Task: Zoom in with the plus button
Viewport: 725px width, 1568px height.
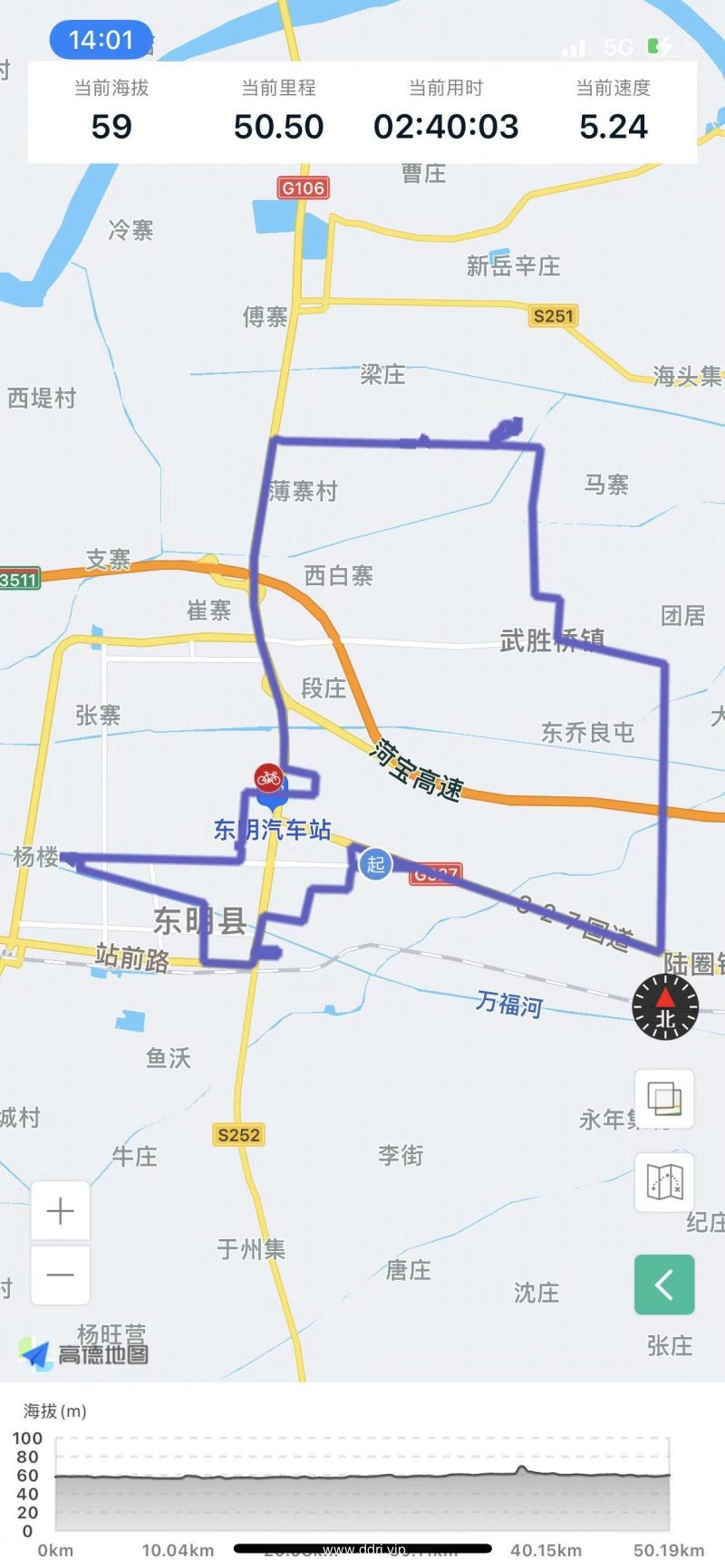Action: (x=60, y=1211)
